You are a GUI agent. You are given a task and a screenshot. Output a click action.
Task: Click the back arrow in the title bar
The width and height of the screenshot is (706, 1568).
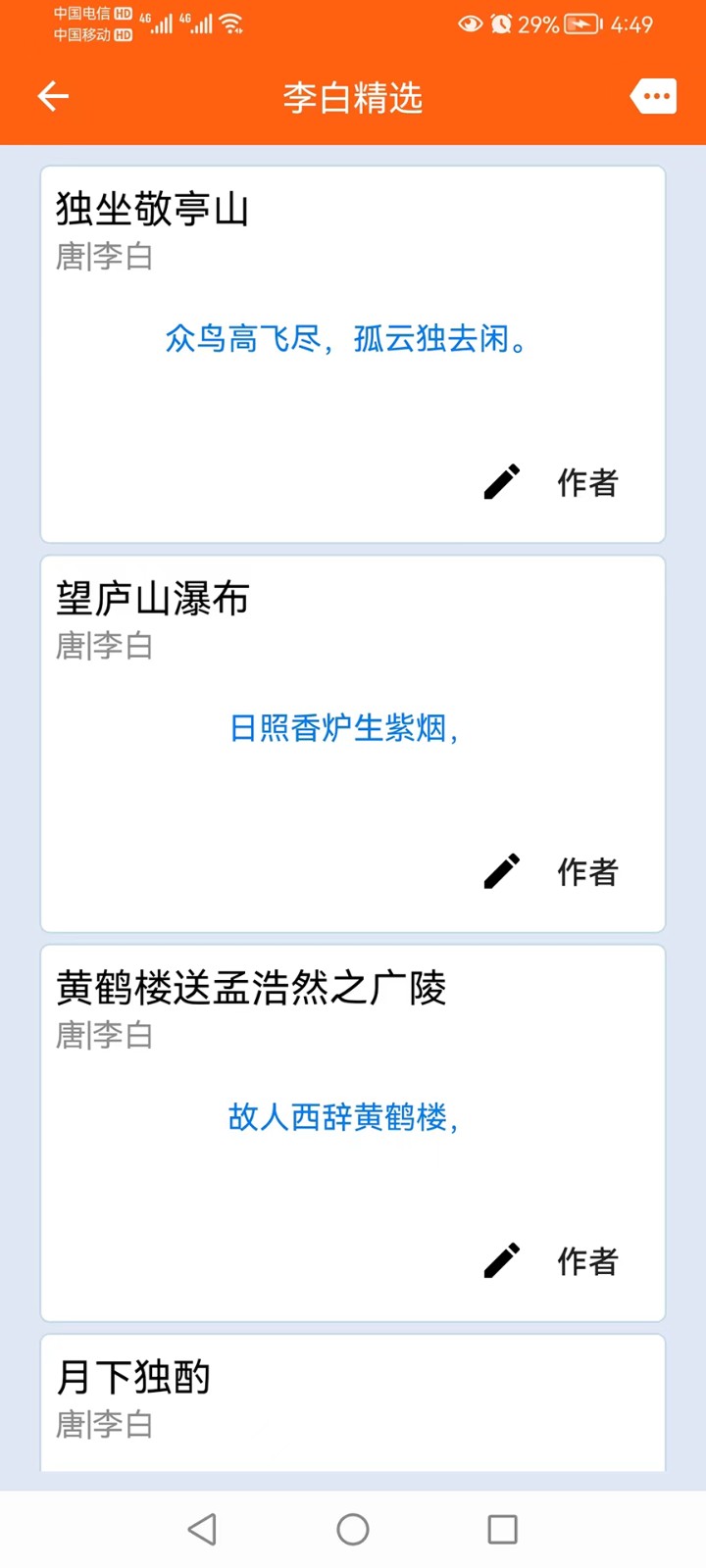tap(52, 96)
